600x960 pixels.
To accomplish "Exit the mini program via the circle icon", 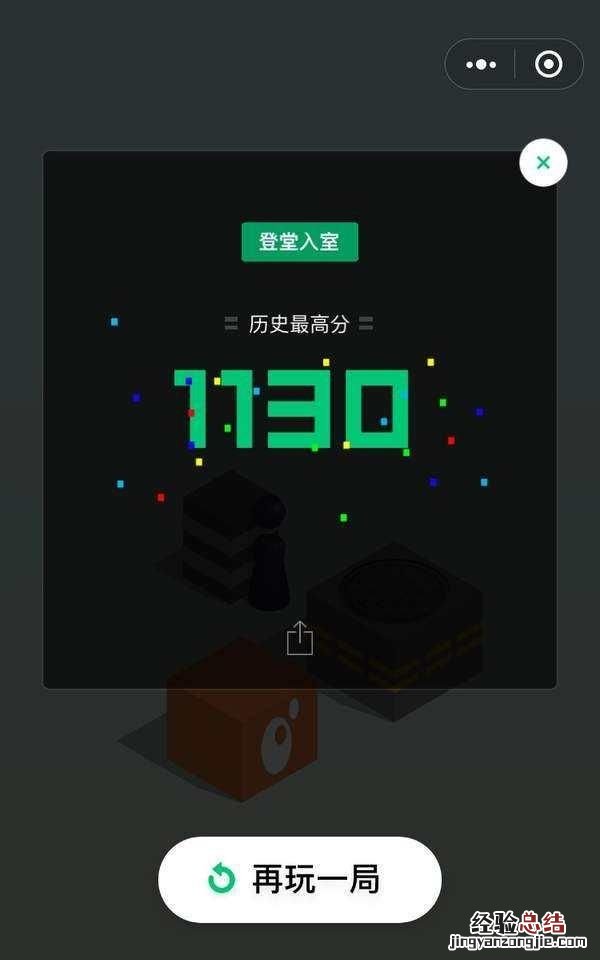I will tap(549, 65).
